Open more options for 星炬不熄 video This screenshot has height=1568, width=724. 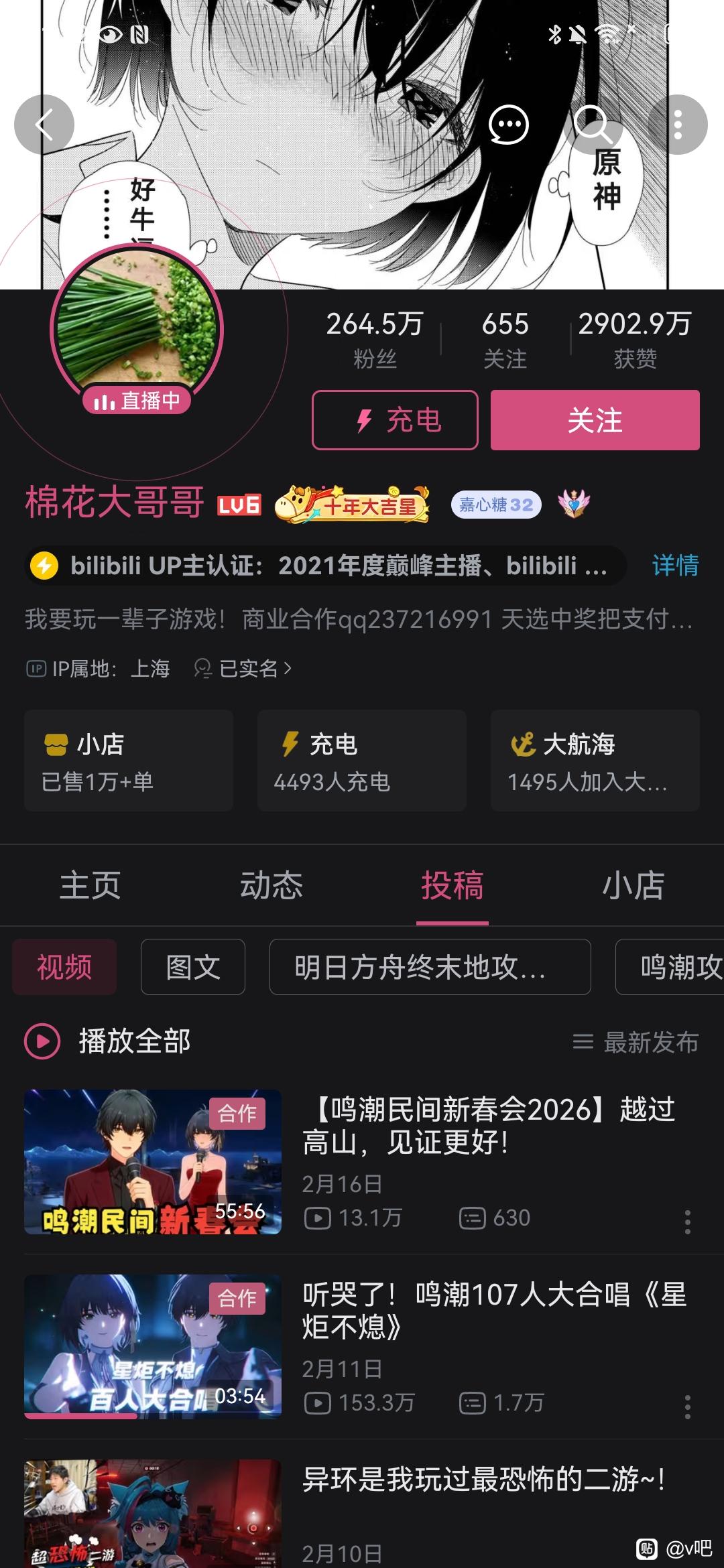click(687, 1407)
